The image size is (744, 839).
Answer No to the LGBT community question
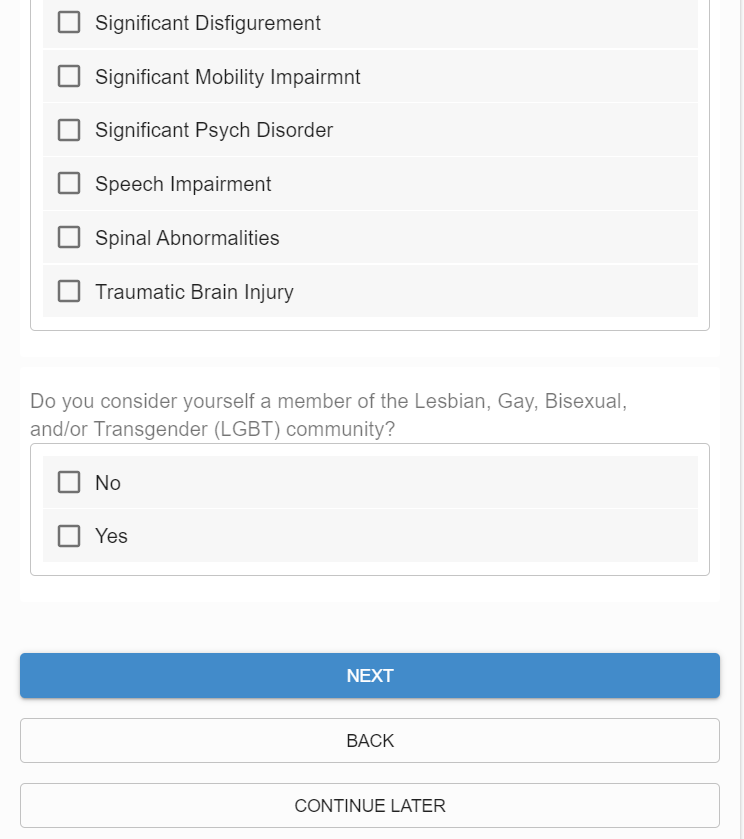tap(69, 483)
